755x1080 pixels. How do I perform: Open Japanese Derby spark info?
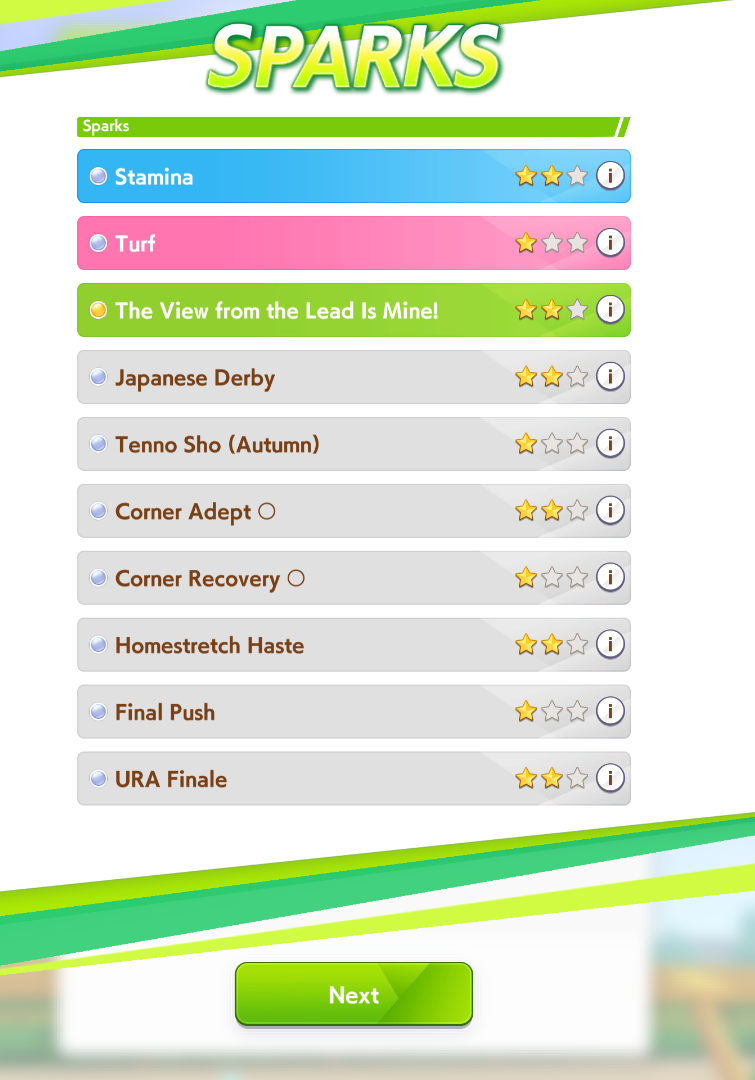[x=610, y=377]
